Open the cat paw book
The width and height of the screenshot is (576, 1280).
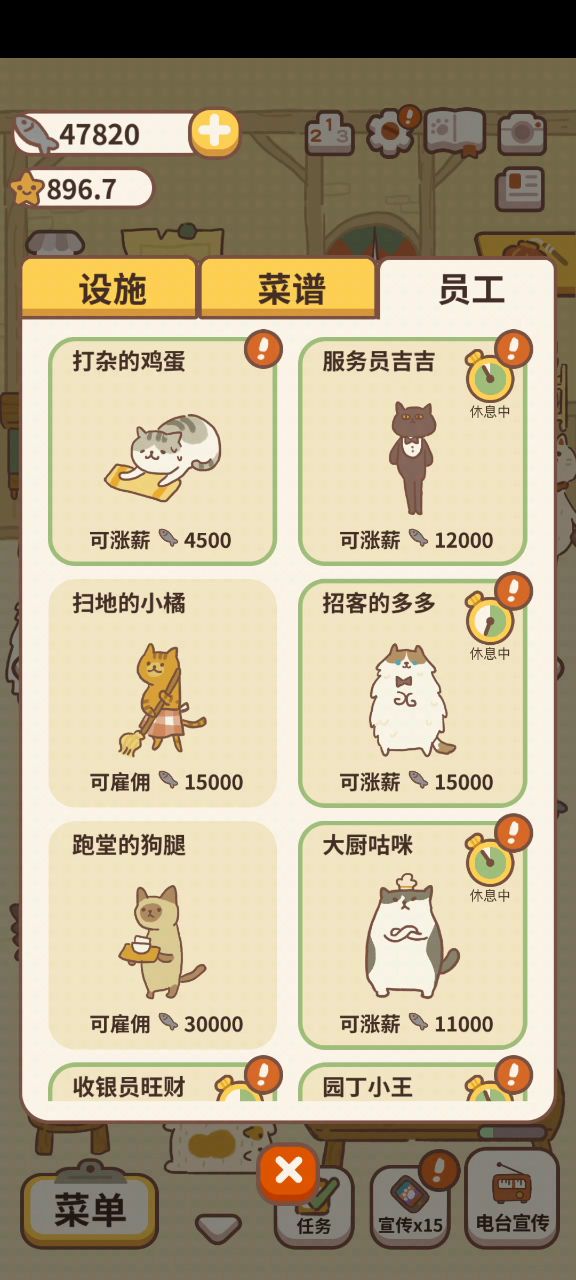tap(455, 132)
